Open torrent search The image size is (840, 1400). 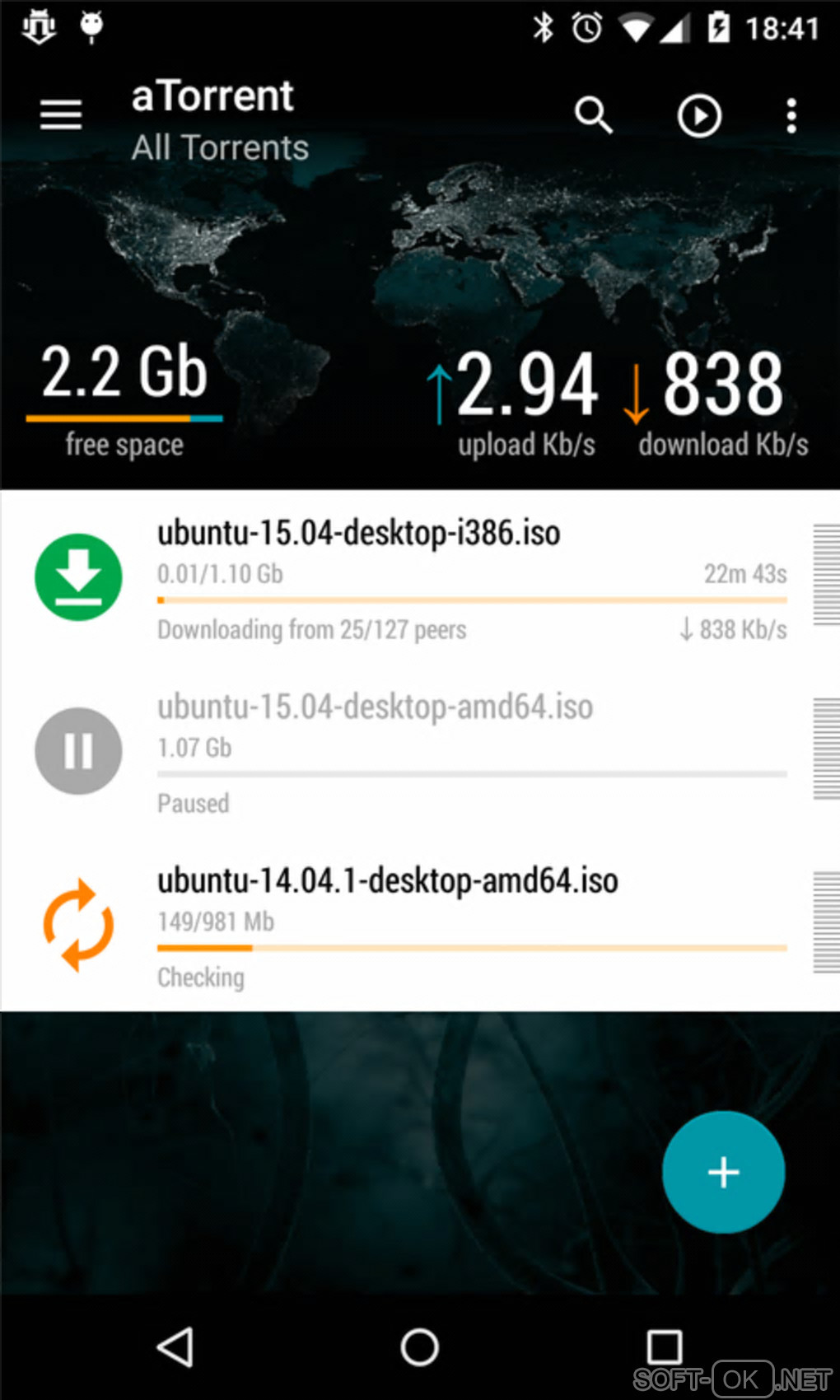tap(593, 115)
